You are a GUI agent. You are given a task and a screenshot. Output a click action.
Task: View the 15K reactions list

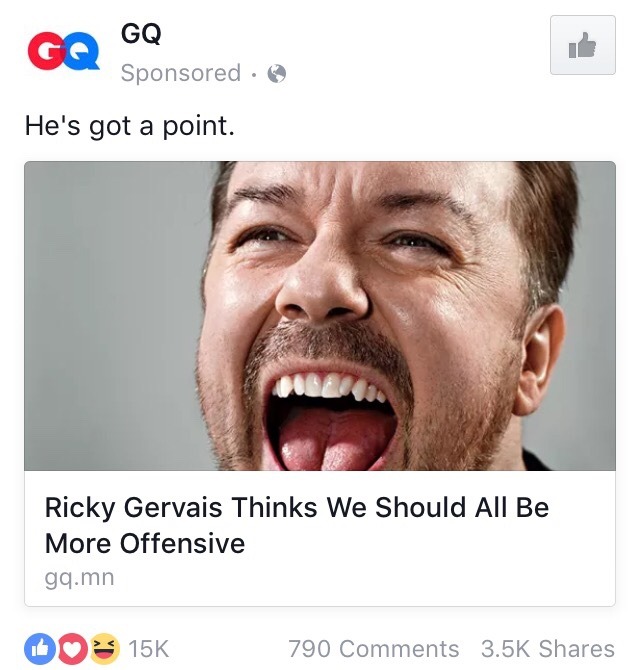point(98,648)
